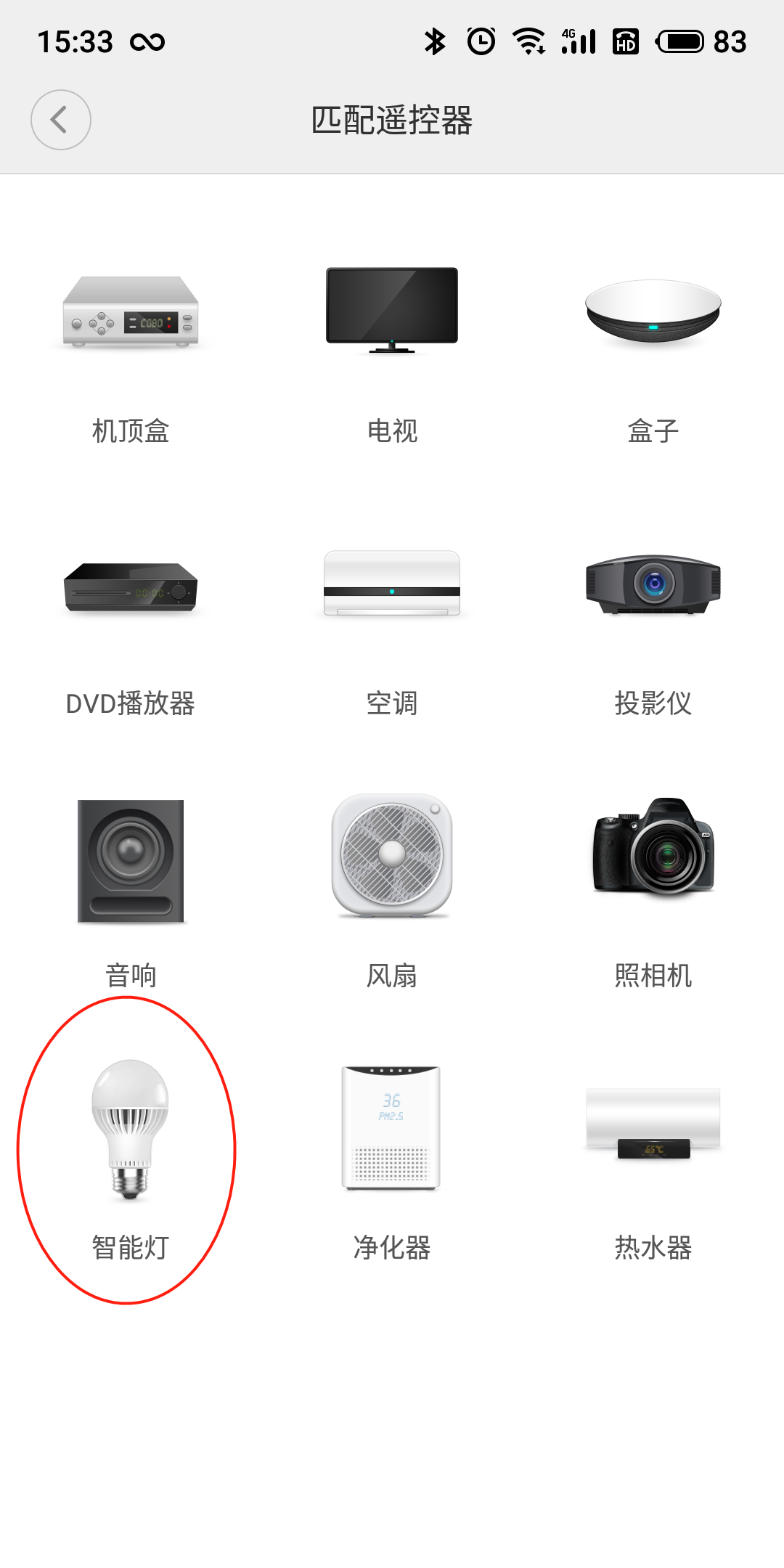Go back from the 匹配遥控器 screen
784x1568 pixels.
pyautogui.click(x=61, y=120)
